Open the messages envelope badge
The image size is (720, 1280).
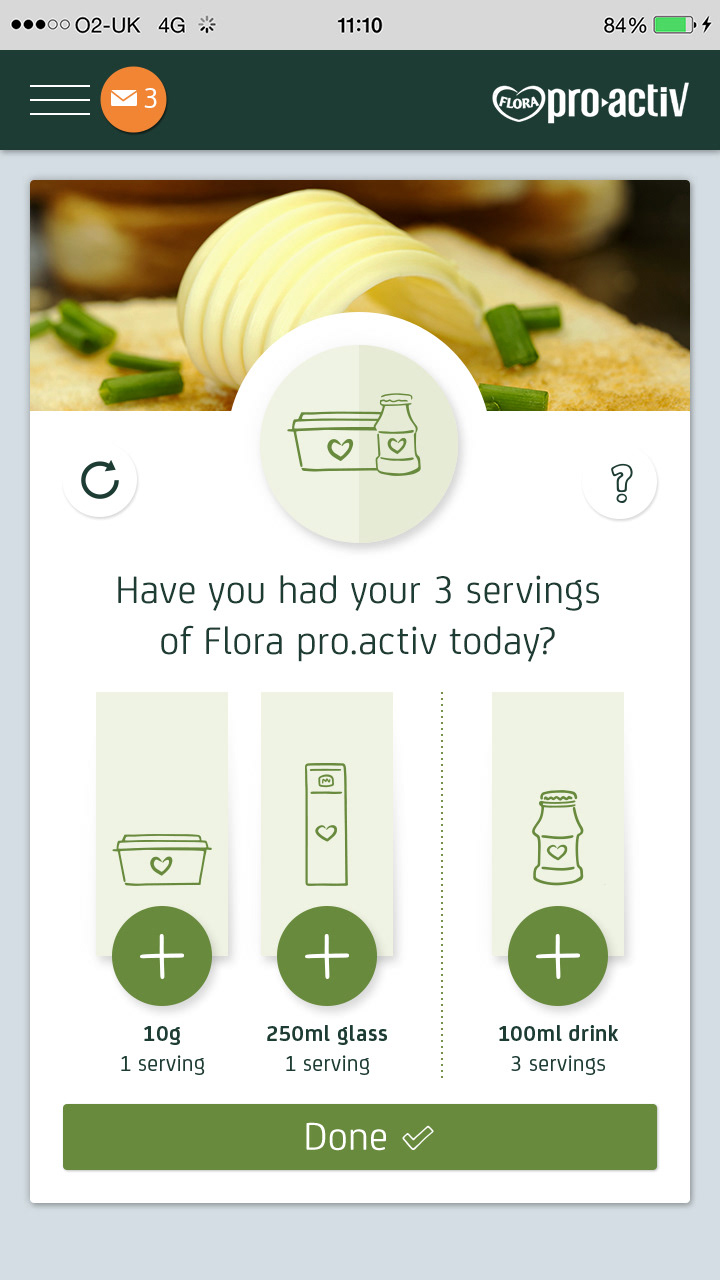[133, 99]
